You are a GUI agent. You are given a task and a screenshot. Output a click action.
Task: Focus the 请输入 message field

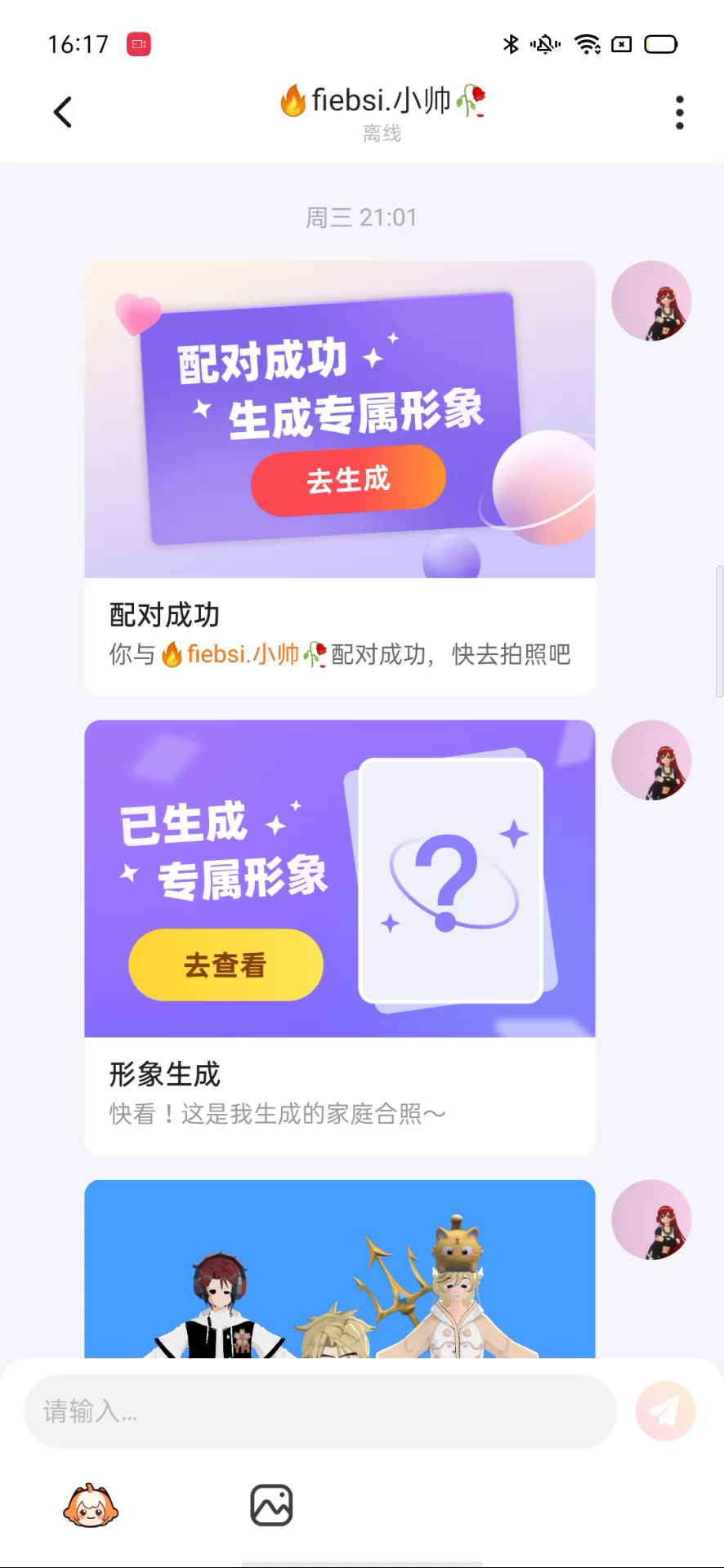pyautogui.click(x=320, y=1411)
